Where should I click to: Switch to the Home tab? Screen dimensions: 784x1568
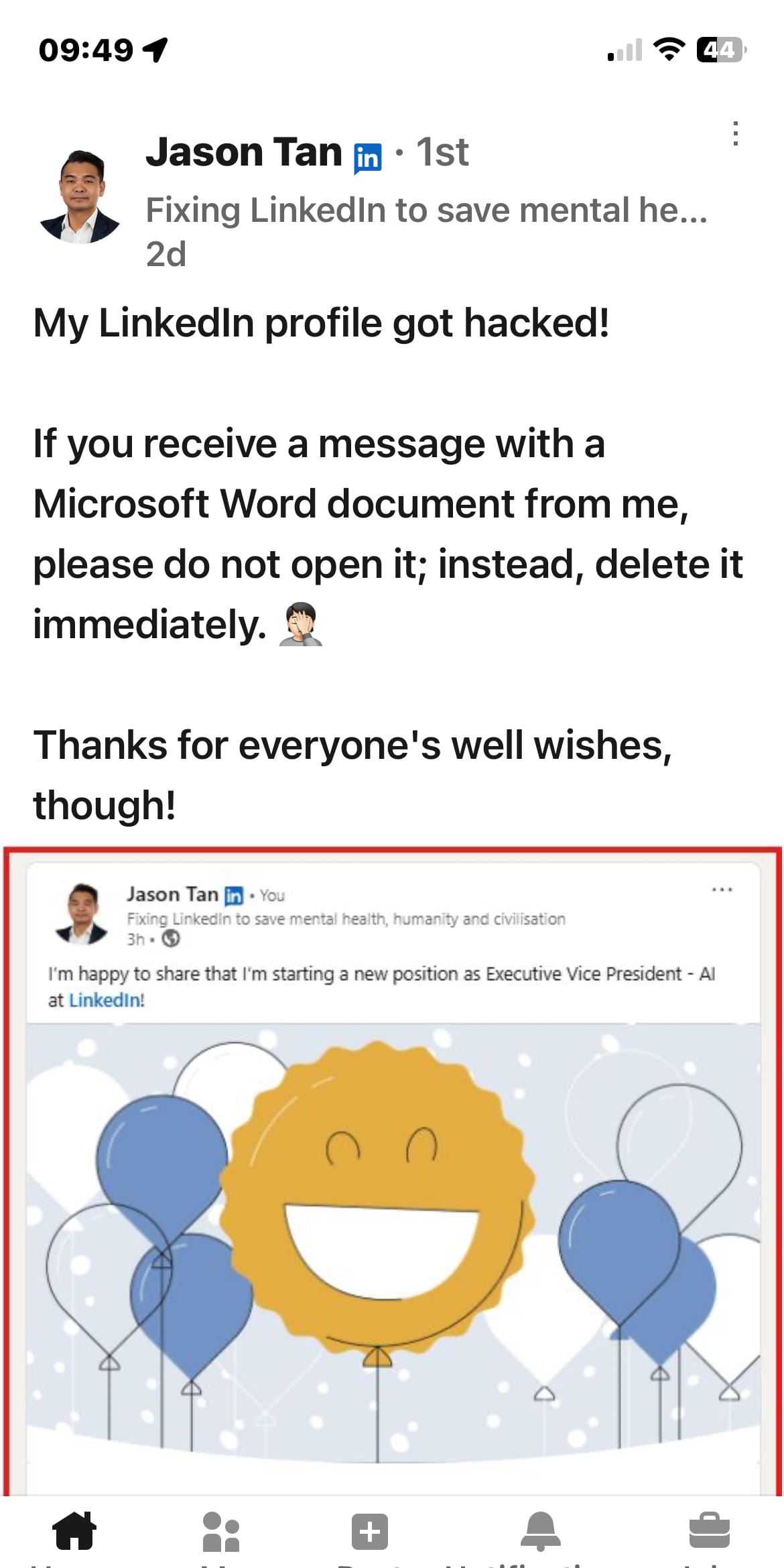pyautogui.click(x=74, y=1532)
